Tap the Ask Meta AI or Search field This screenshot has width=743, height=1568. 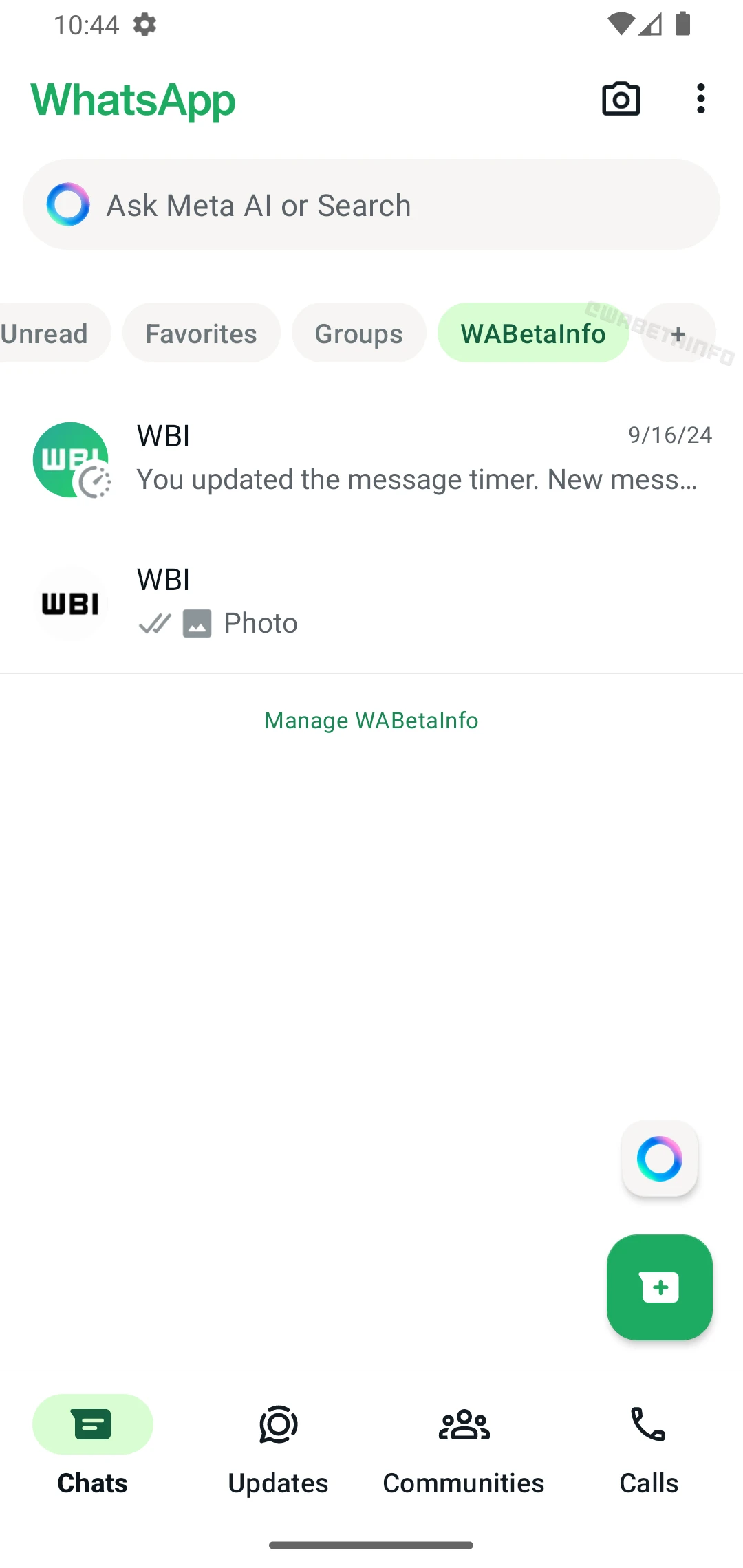click(x=371, y=205)
